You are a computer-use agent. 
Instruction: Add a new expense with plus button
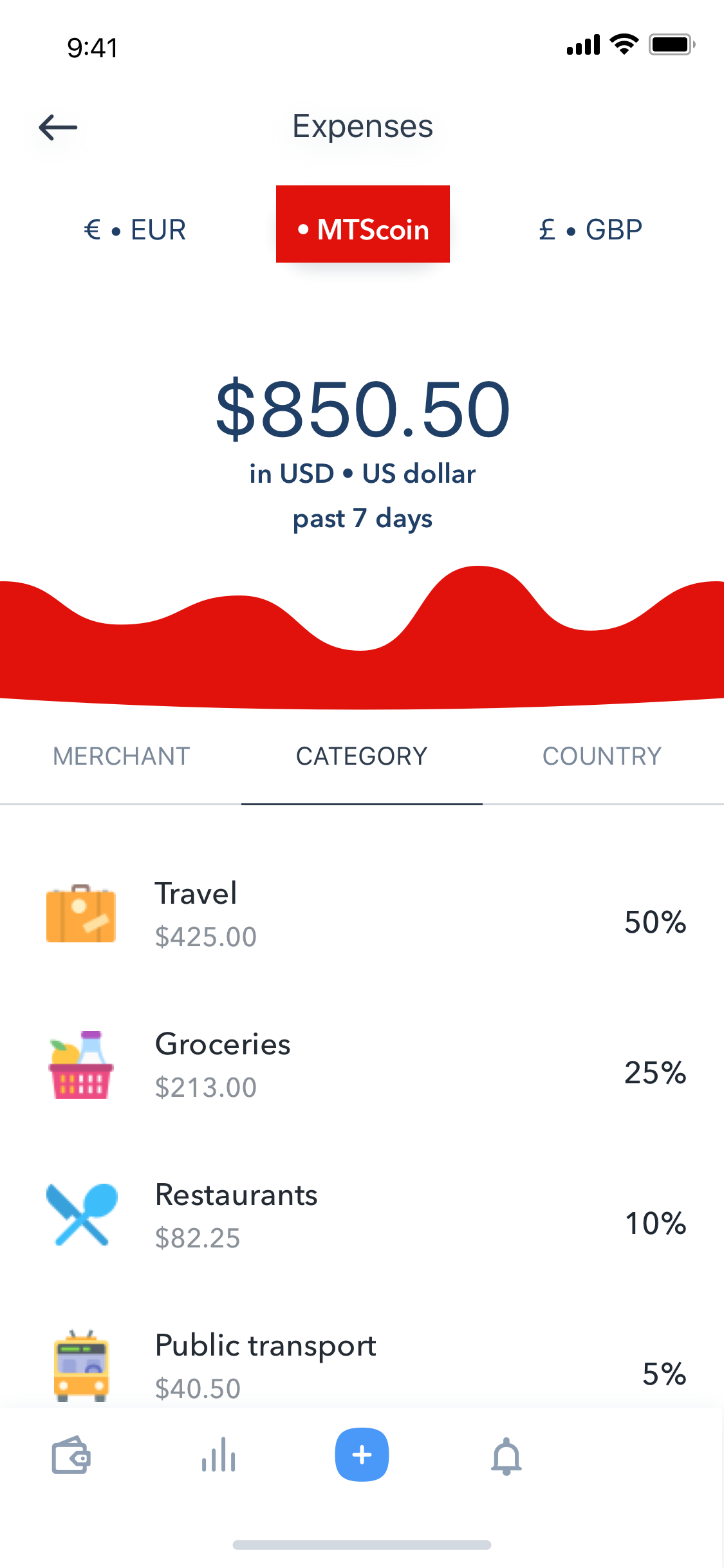click(362, 1455)
